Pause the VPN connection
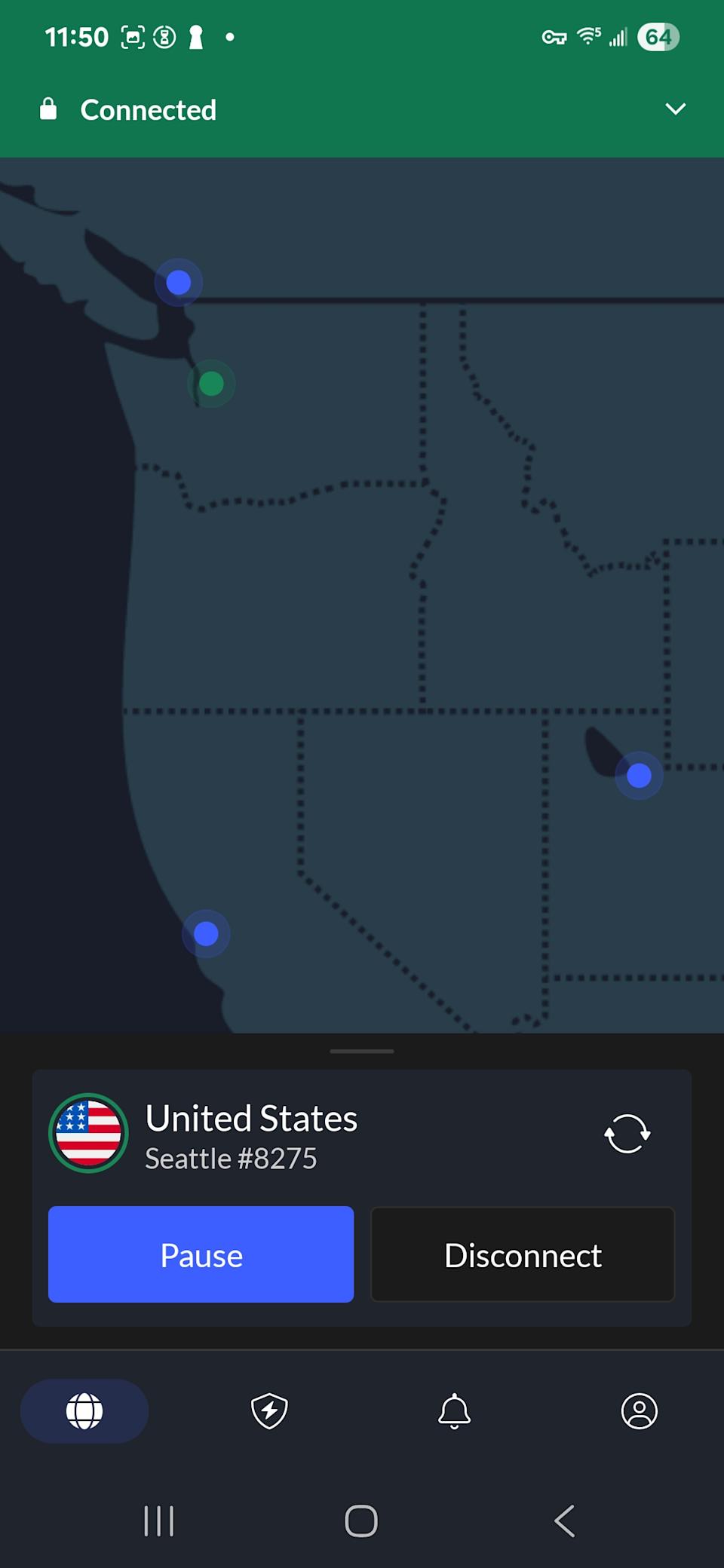The width and height of the screenshot is (724, 1568). coord(201,1254)
